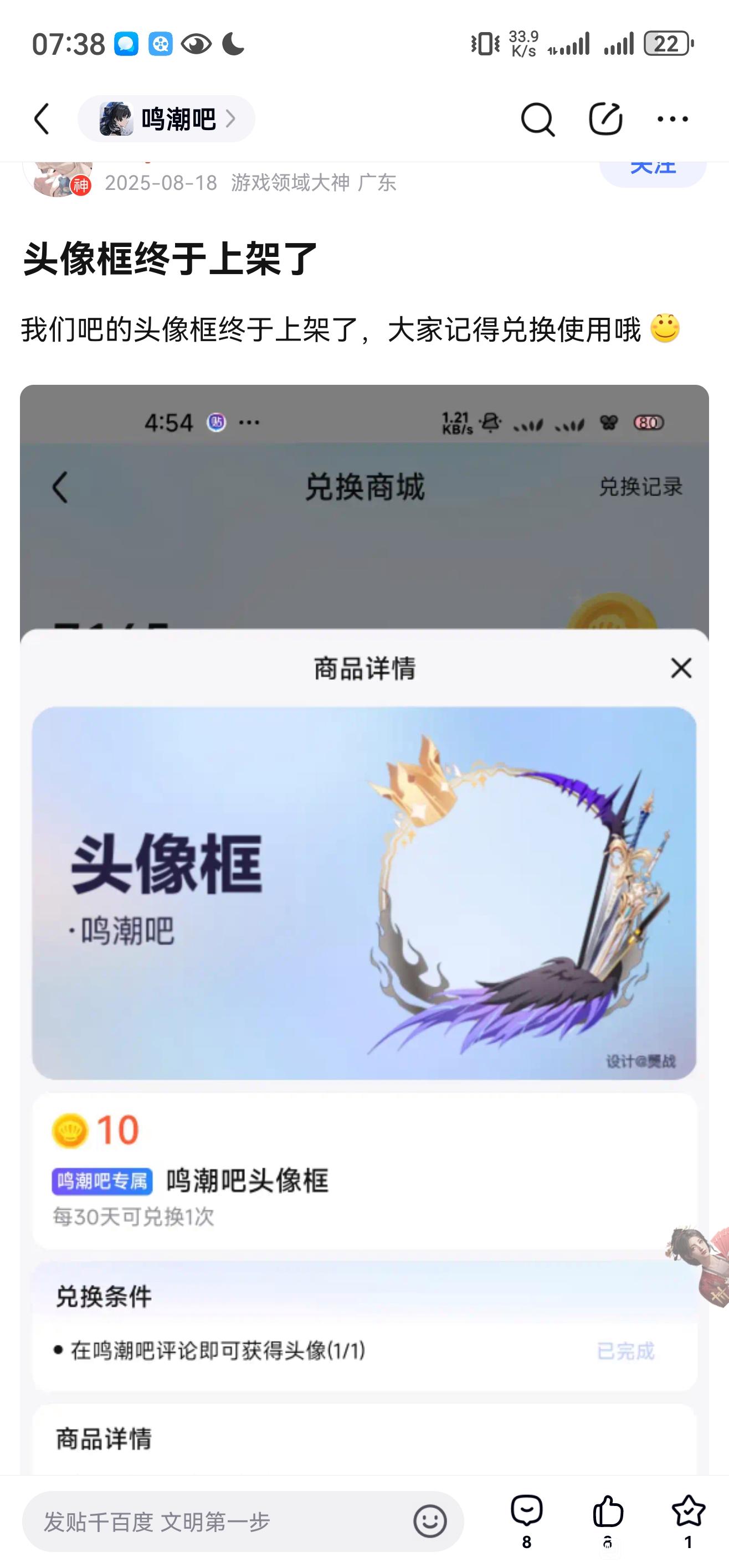The height and width of the screenshot is (1568, 729).
Task: Go back from the post
Action: [42, 118]
